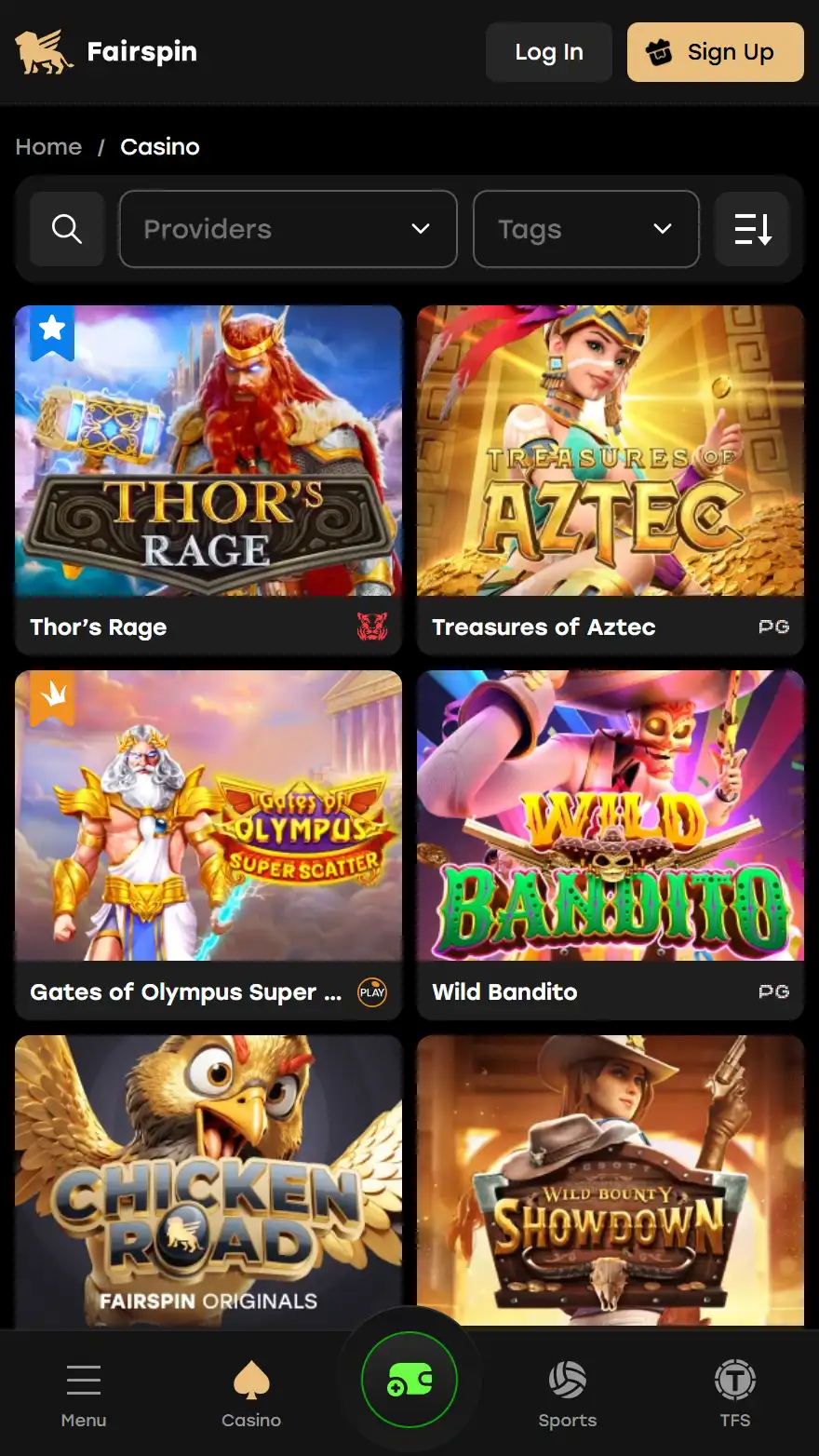The height and width of the screenshot is (1456, 819).
Task: Tap the Fairspin logo
Action: point(106,52)
